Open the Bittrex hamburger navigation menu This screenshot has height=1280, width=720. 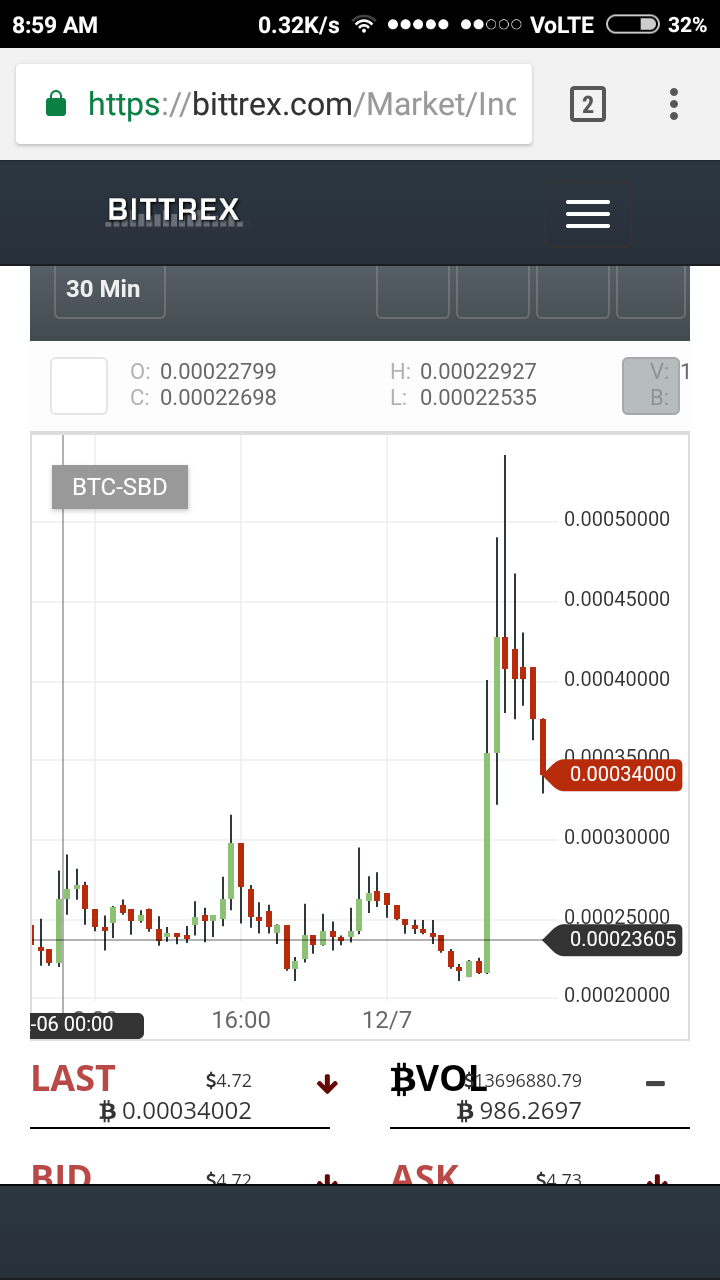click(587, 213)
